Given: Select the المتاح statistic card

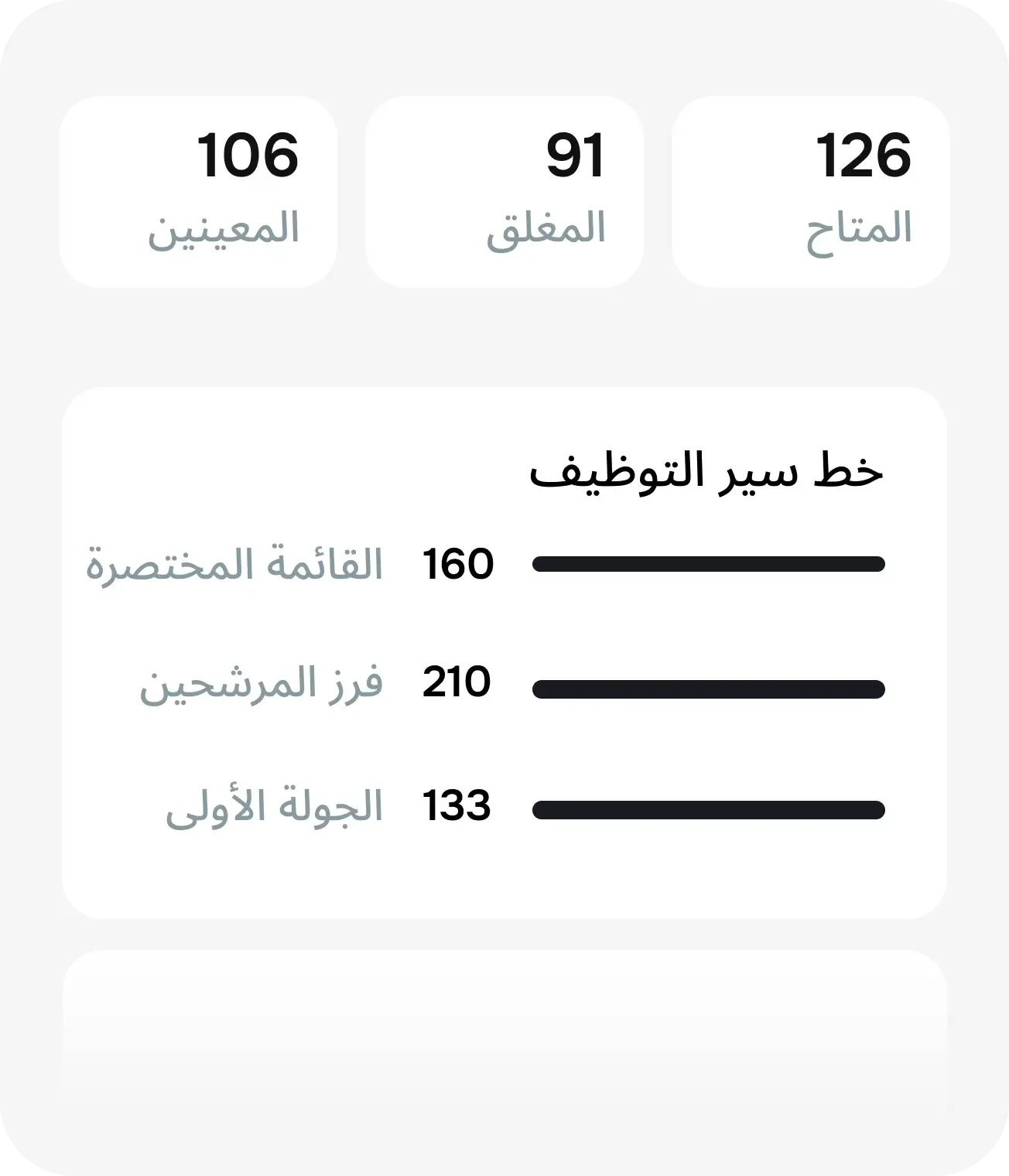Looking at the screenshot, I should pos(808,189).
